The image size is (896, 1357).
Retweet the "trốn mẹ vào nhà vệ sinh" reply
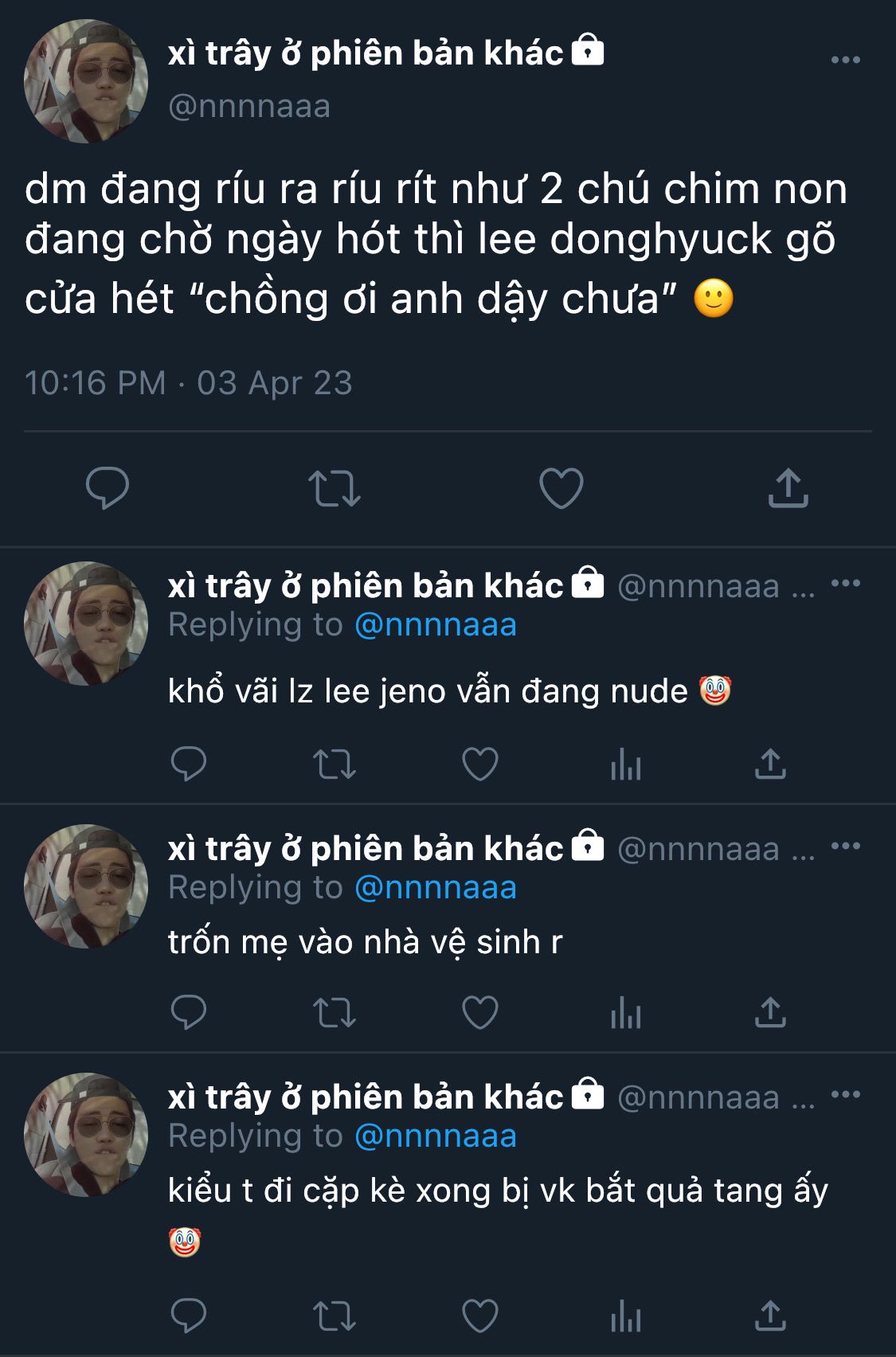[x=335, y=1012]
